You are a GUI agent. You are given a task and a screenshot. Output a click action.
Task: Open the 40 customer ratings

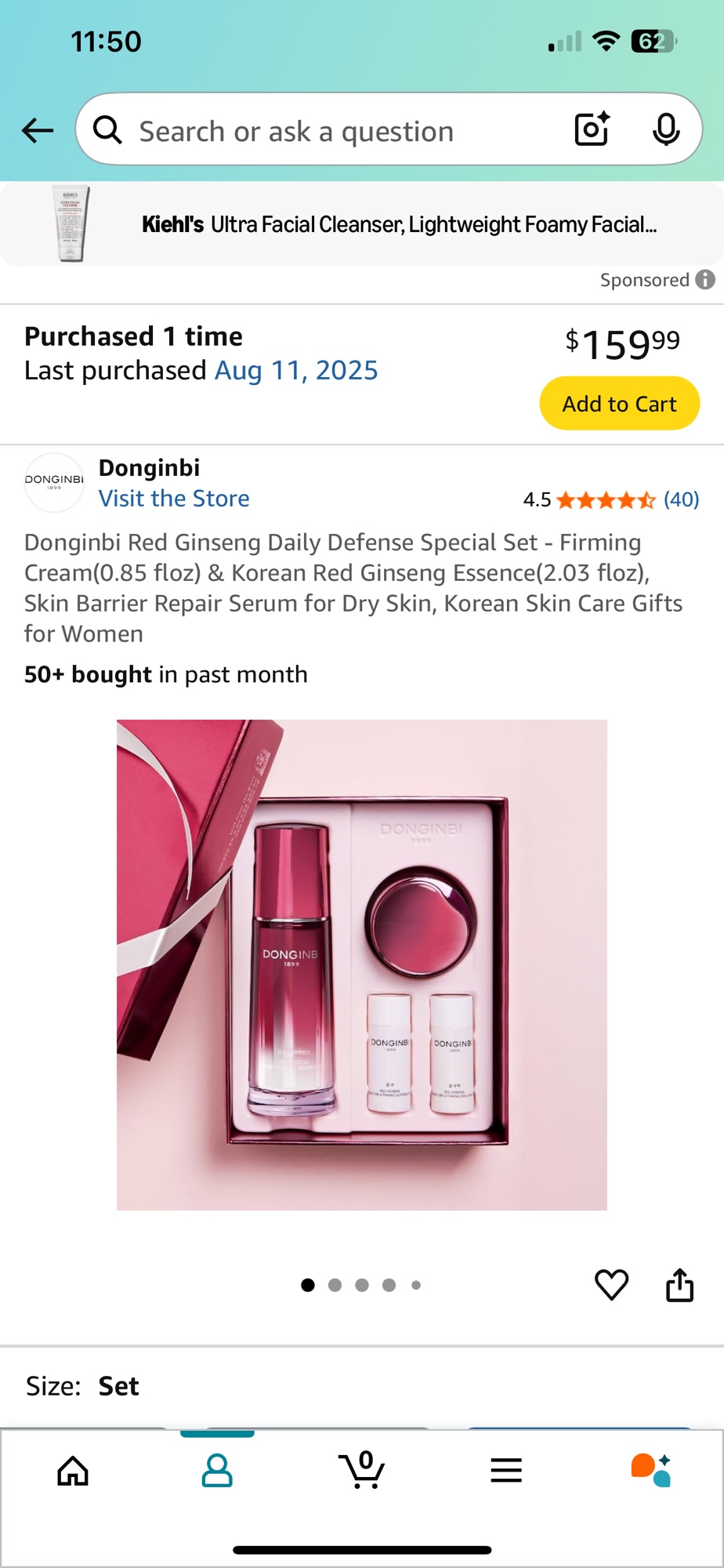[681, 499]
